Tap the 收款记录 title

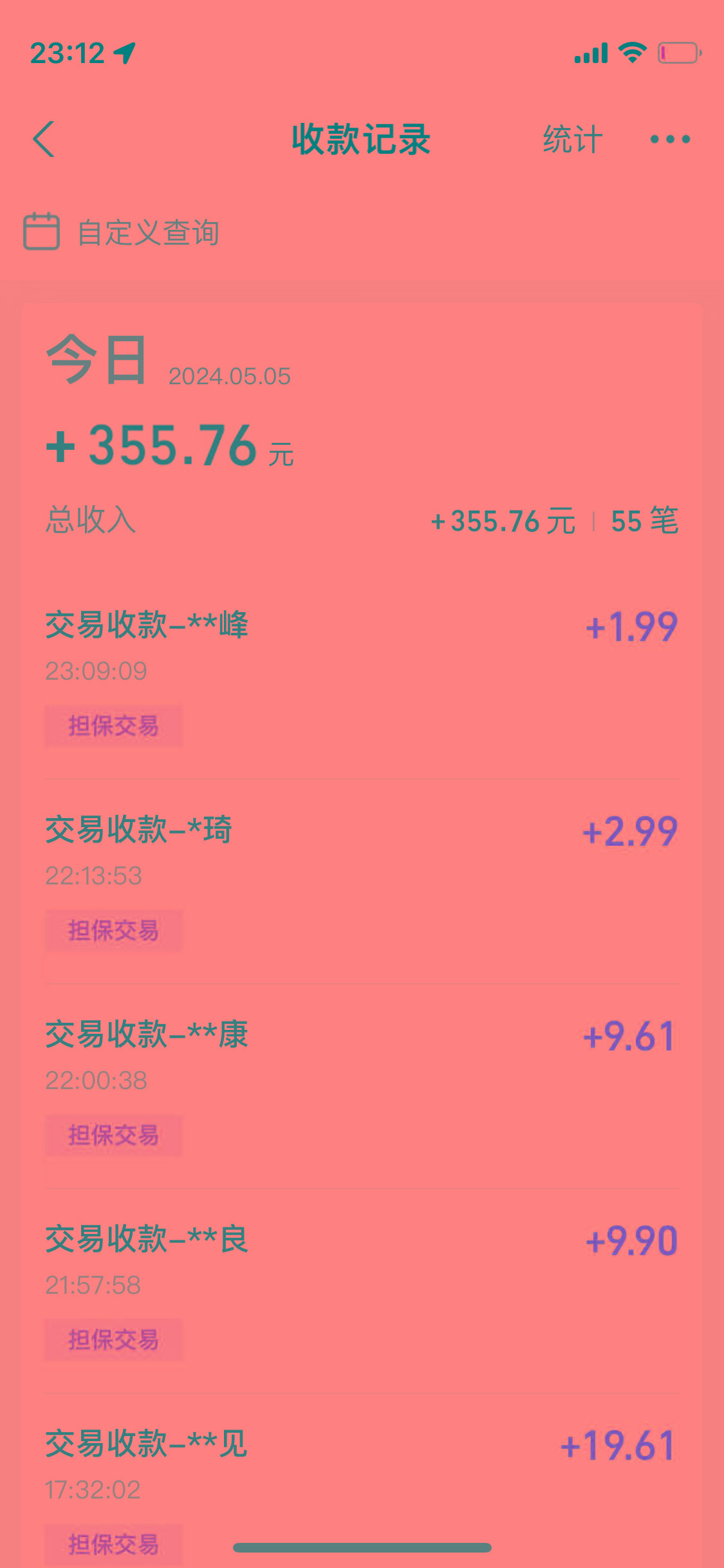tap(362, 139)
